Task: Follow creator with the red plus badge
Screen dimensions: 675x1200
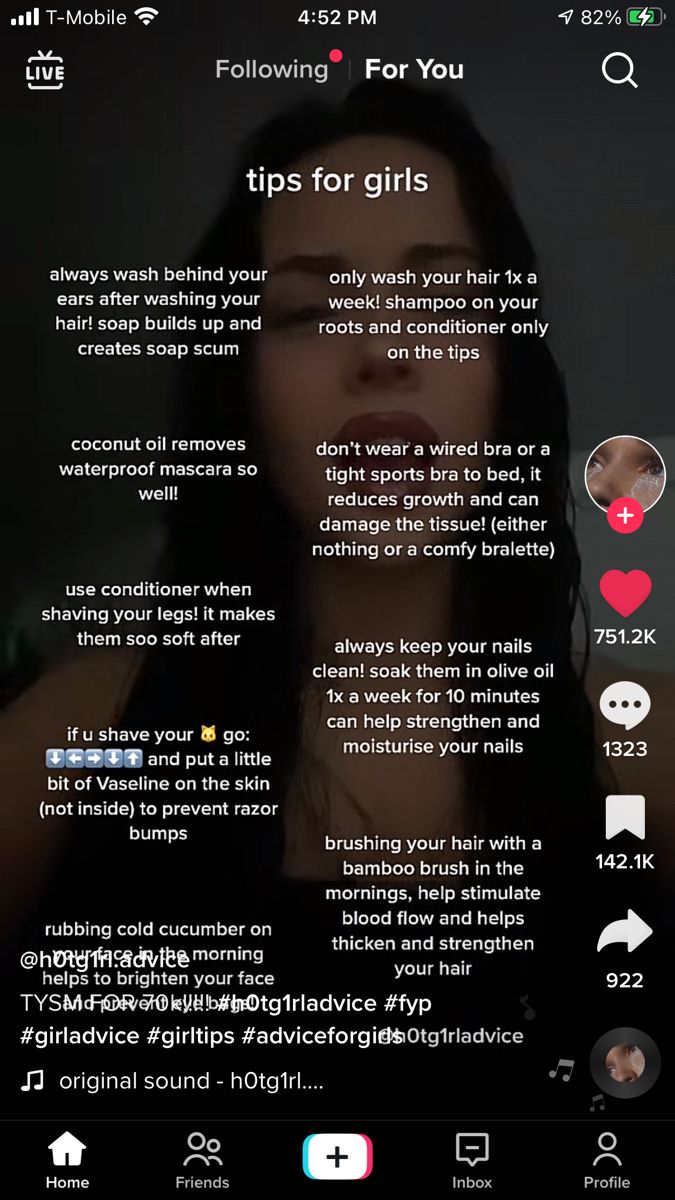Action: click(625, 516)
